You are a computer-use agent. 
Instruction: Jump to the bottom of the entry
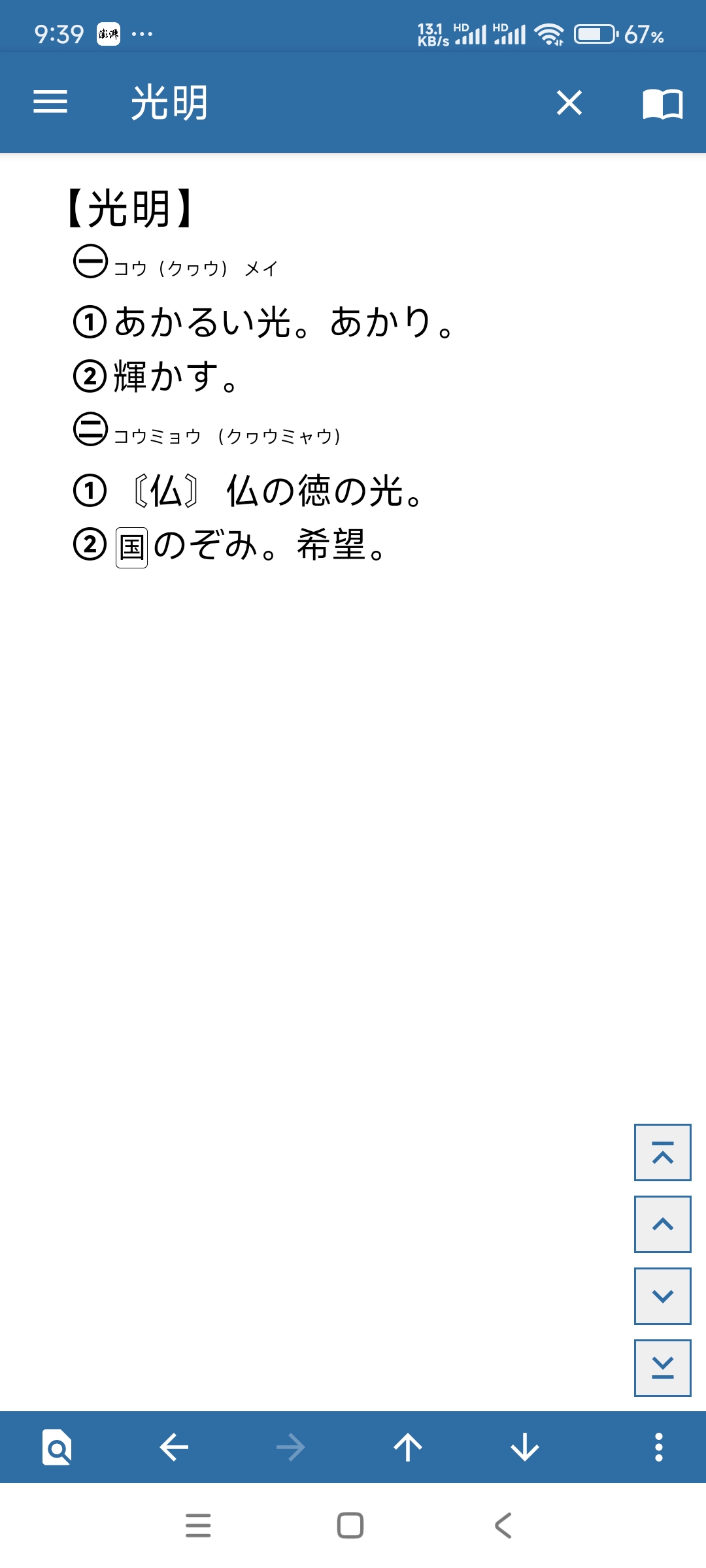pos(663,1368)
